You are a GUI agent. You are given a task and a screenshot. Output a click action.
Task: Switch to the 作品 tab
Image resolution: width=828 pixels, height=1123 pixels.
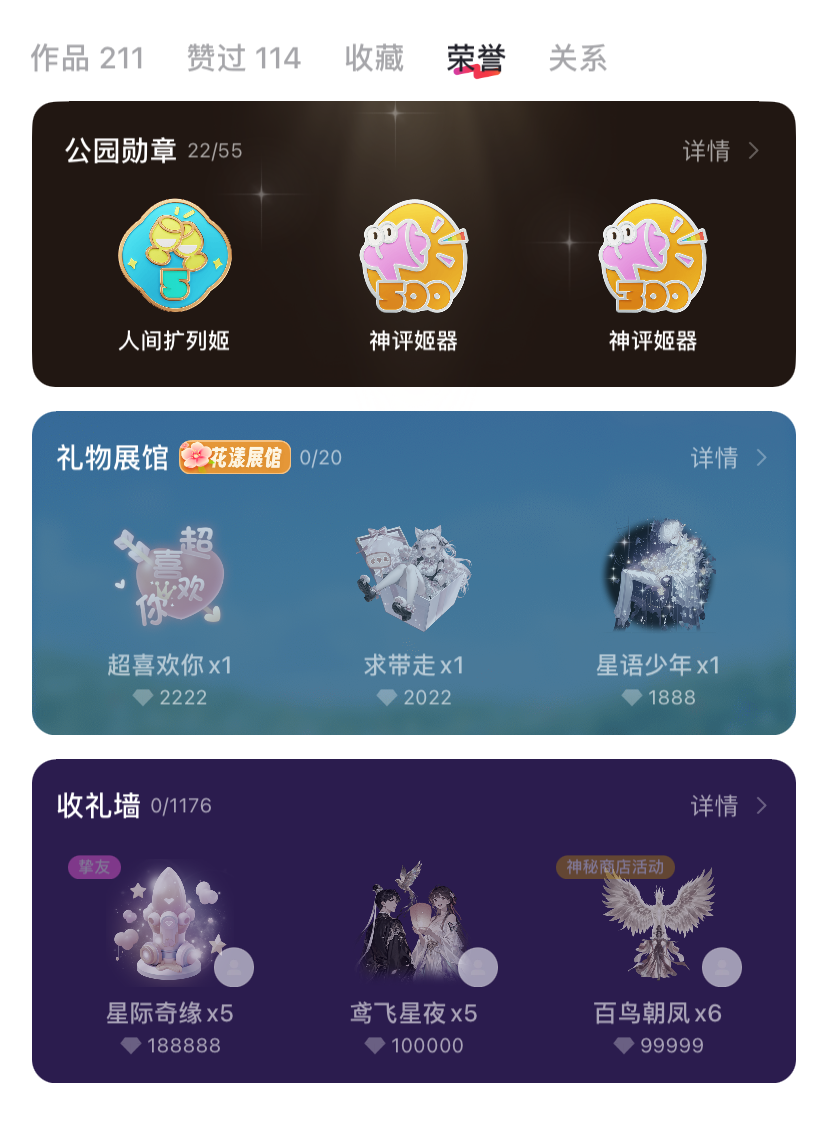coord(87,59)
